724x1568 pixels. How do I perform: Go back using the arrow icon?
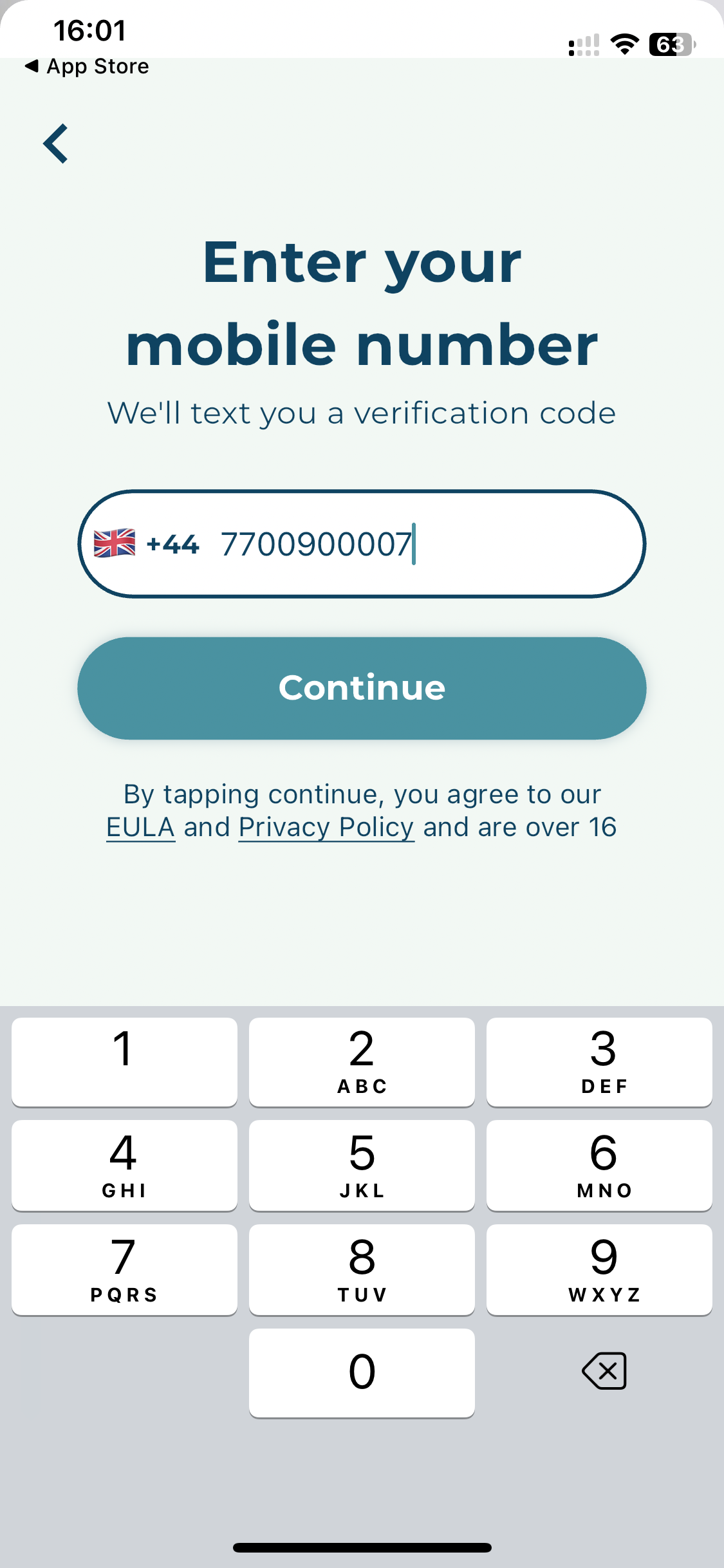(56, 144)
